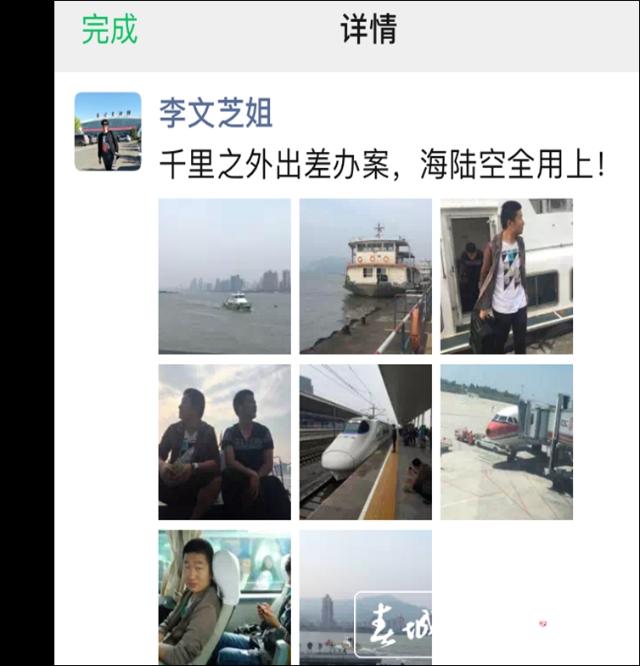Viewport: 640px width, 666px height.
Task: View the photo of the man in a bus seat
Action: [x=224, y=597]
